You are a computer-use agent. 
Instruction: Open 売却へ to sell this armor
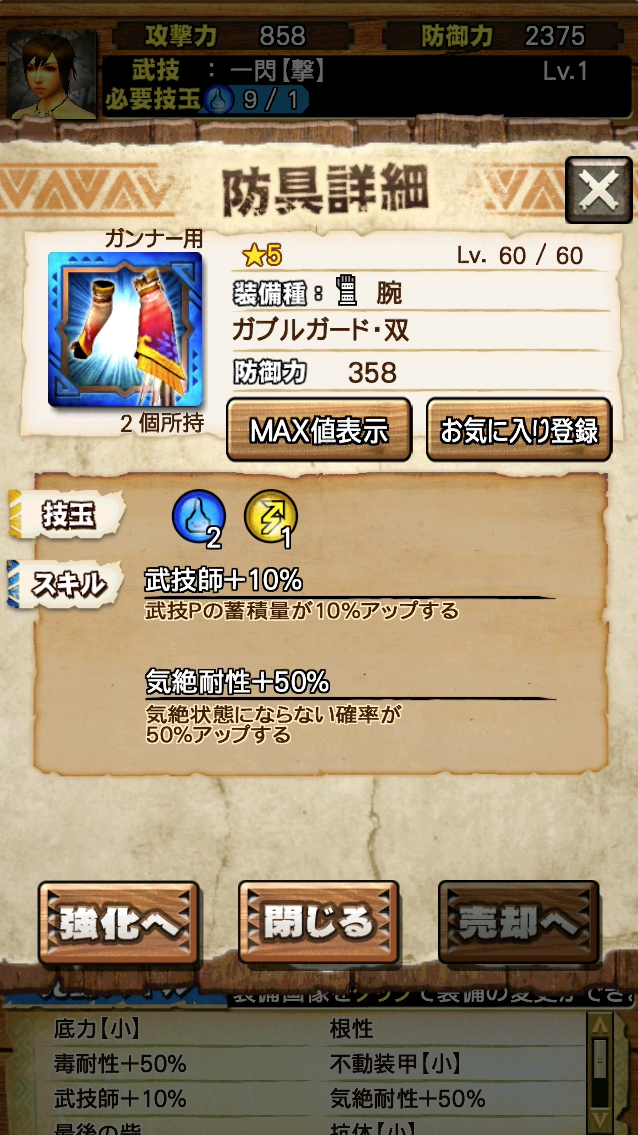[518, 923]
